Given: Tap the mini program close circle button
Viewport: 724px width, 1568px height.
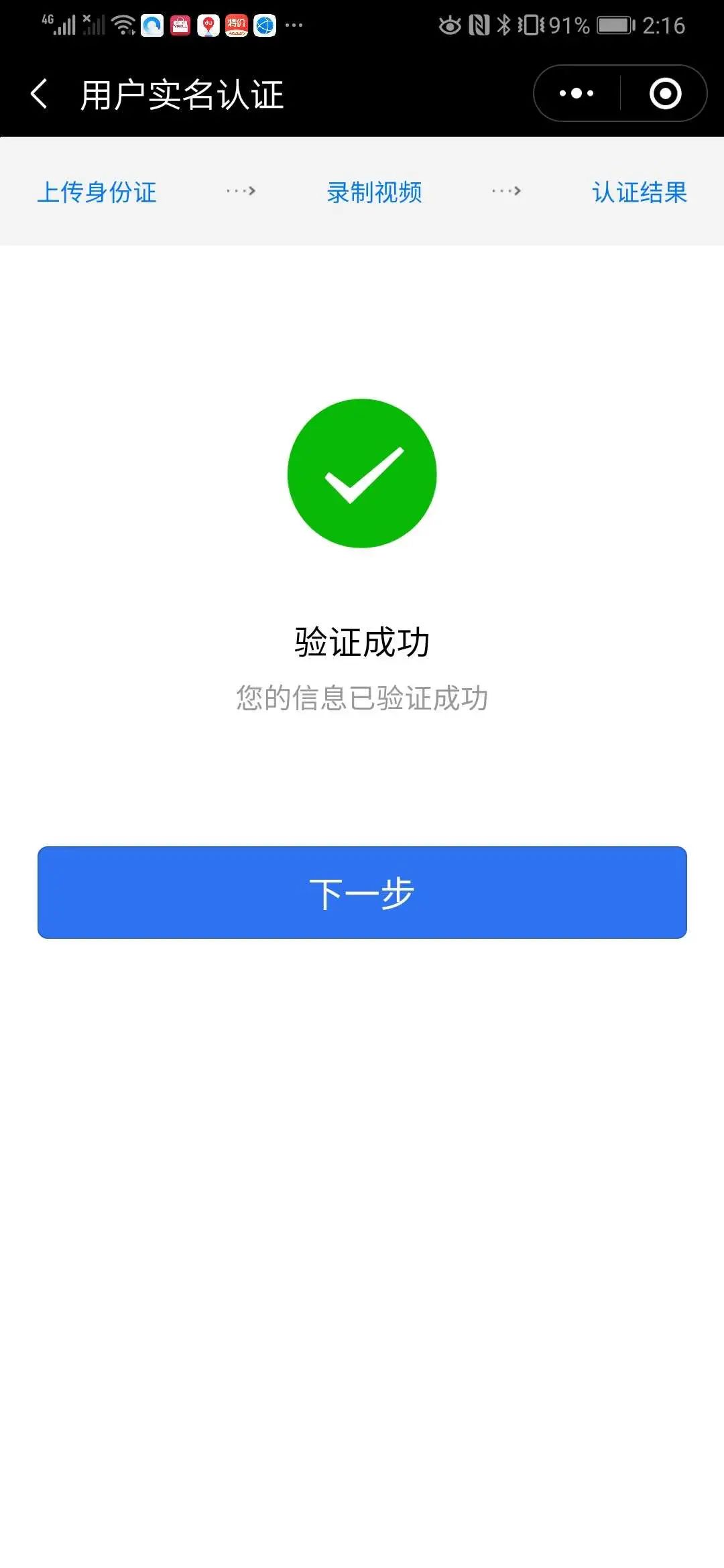Looking at the screenshot, I should (663, 94).
